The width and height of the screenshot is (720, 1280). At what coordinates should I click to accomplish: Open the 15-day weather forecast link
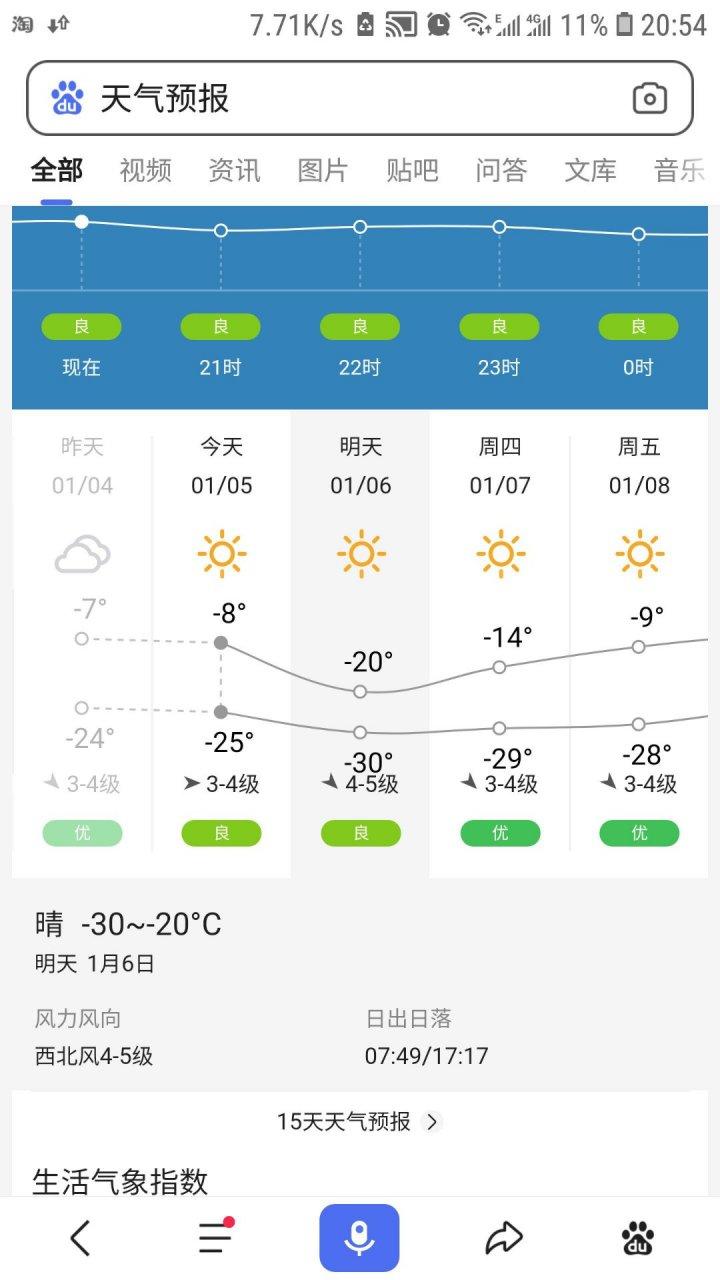[345, 1122]
